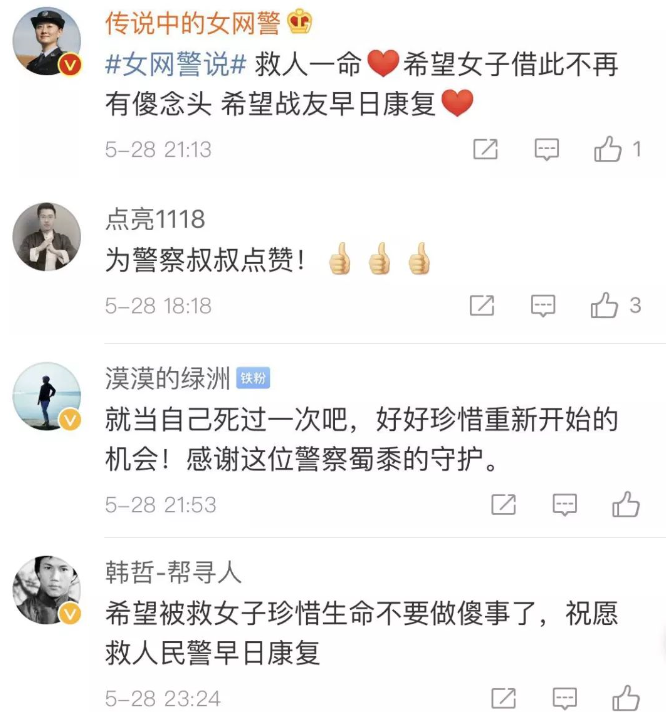Screen dimensions: 667x712
Task: Open 韩哲-帮寻人's avatar
Action: point(46,590)
